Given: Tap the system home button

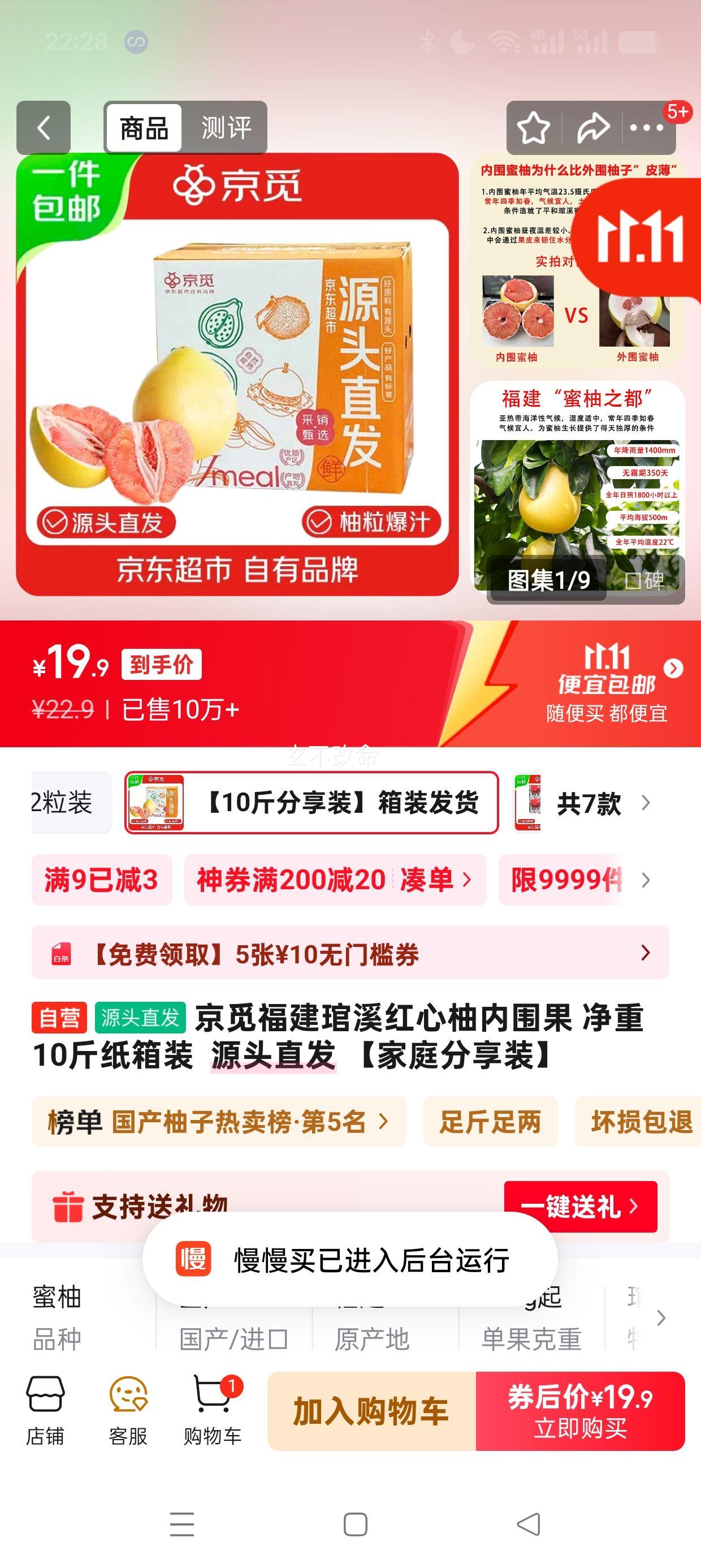Looking at the screenshot, I should pyautogui.click(x=356, y=1525).
